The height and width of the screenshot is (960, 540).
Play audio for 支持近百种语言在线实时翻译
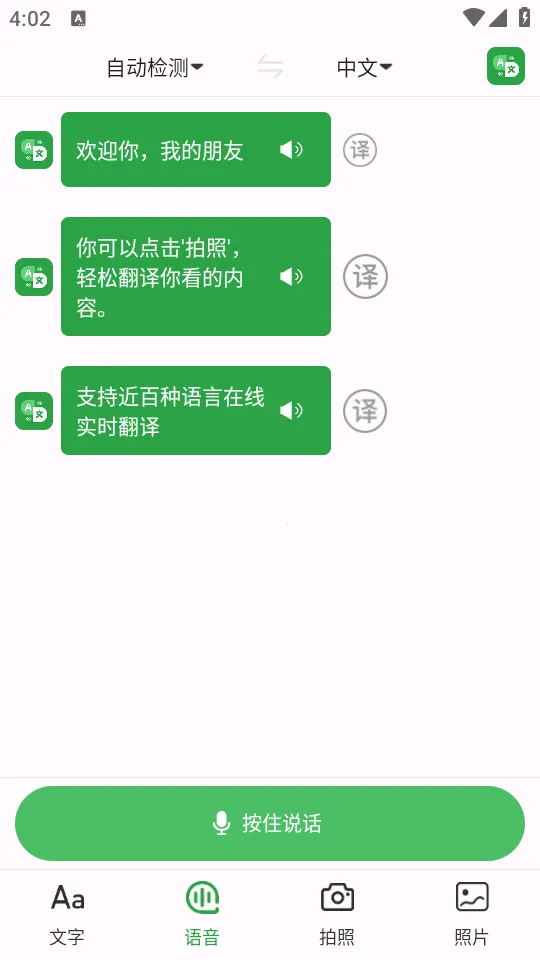click(x=291, y=410)
